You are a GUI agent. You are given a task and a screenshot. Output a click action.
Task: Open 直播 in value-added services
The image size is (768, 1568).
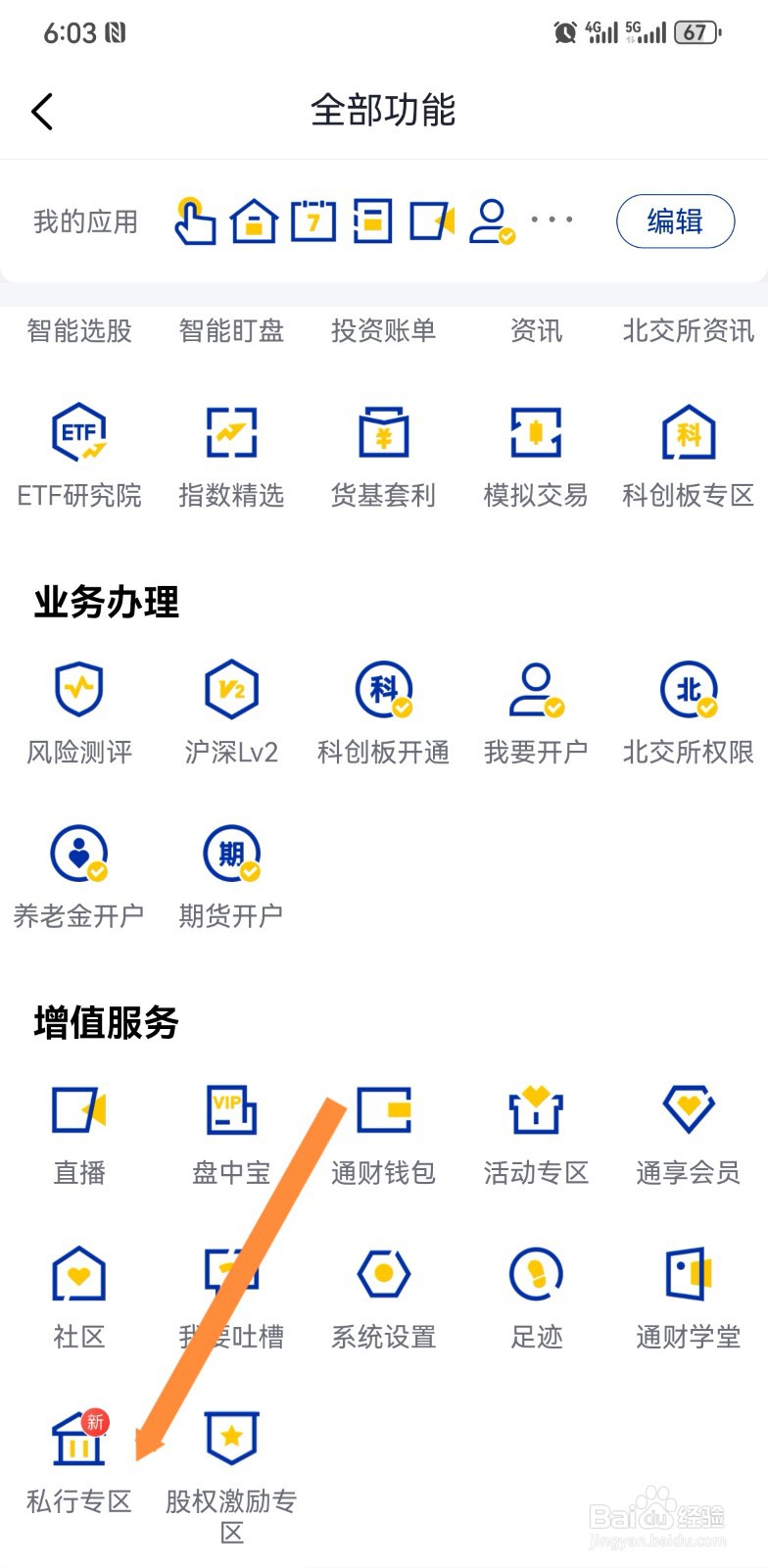tap(79, 1135)
